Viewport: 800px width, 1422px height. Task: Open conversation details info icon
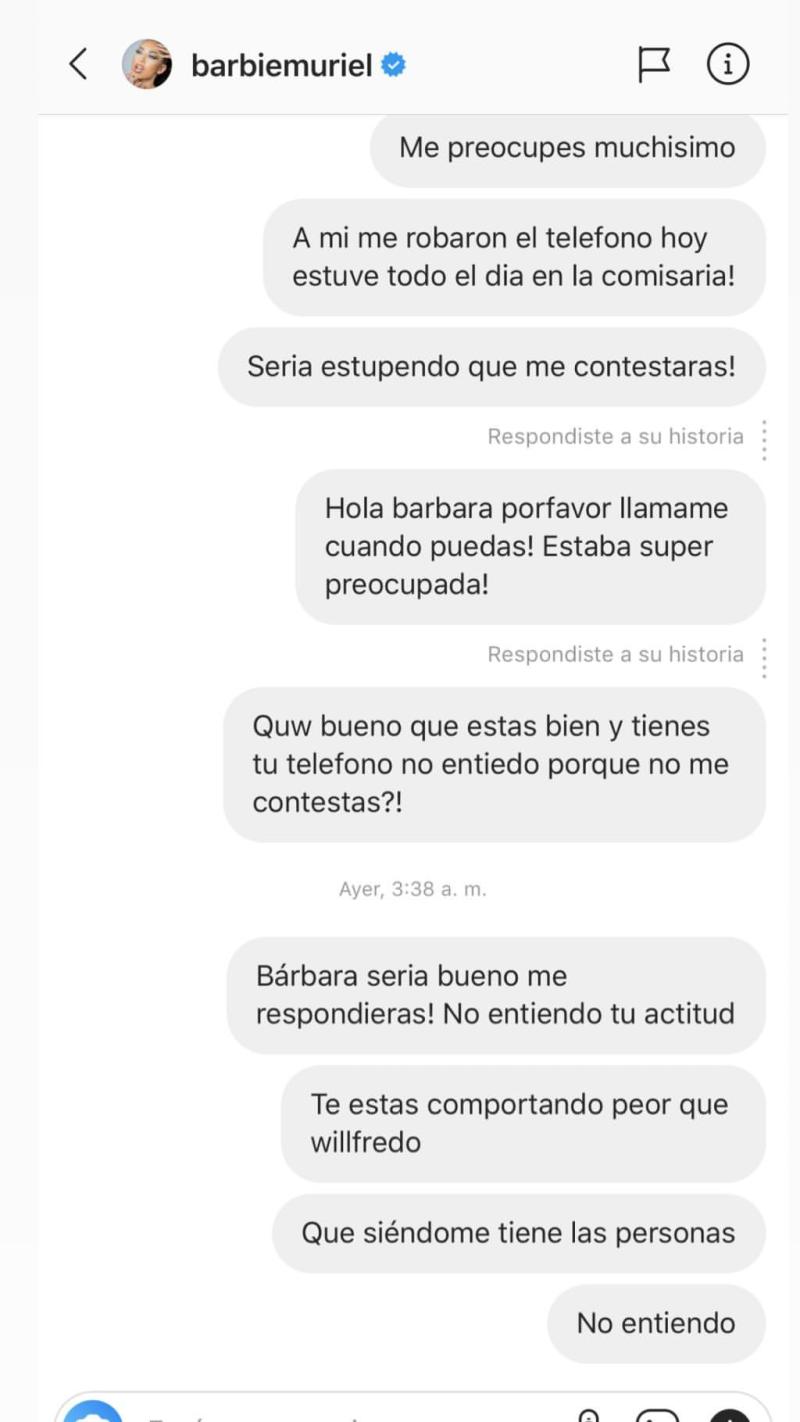coord(727,65)
